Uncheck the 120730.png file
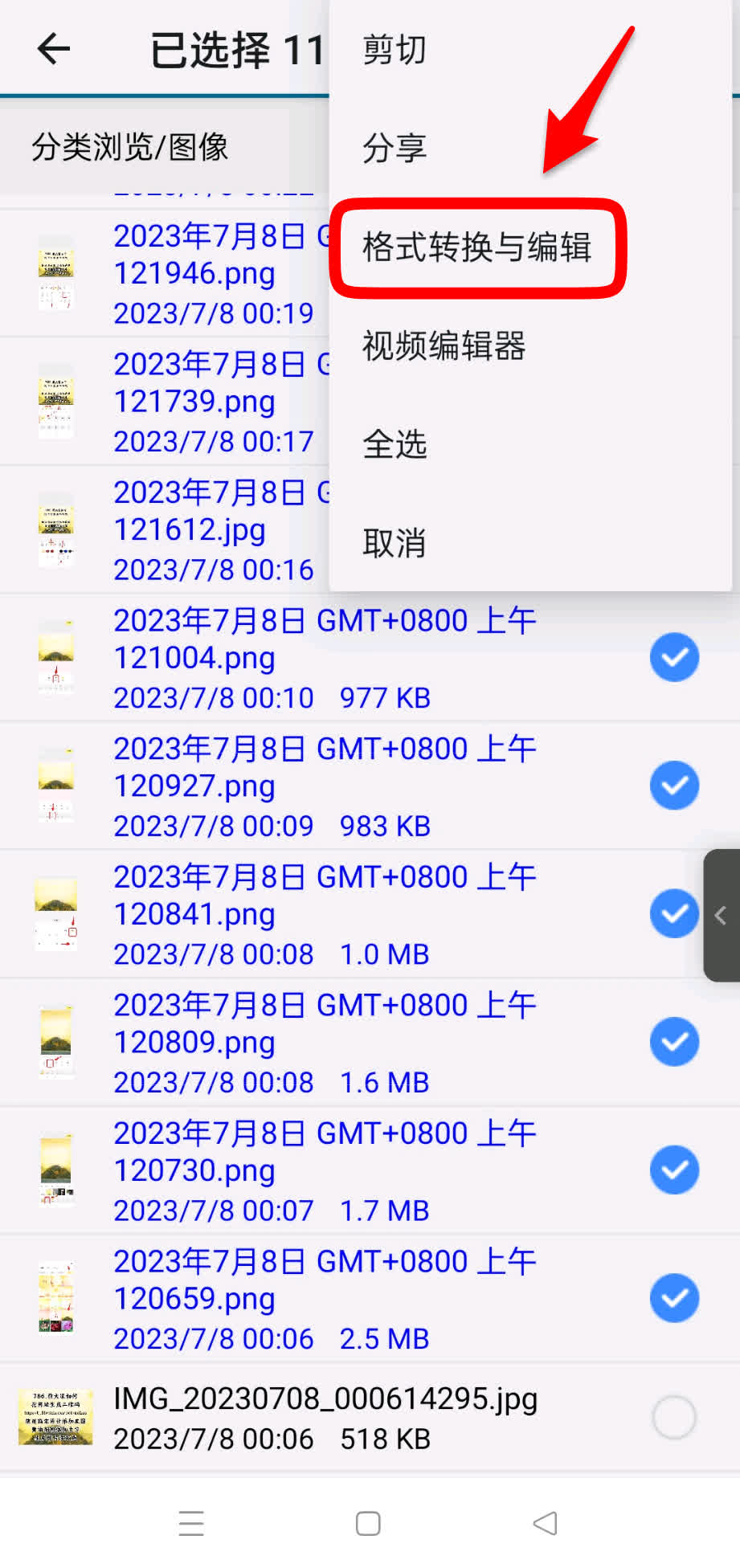Screen dimensions: 740x1568 pyautogui.click(x=674, y=1170)
